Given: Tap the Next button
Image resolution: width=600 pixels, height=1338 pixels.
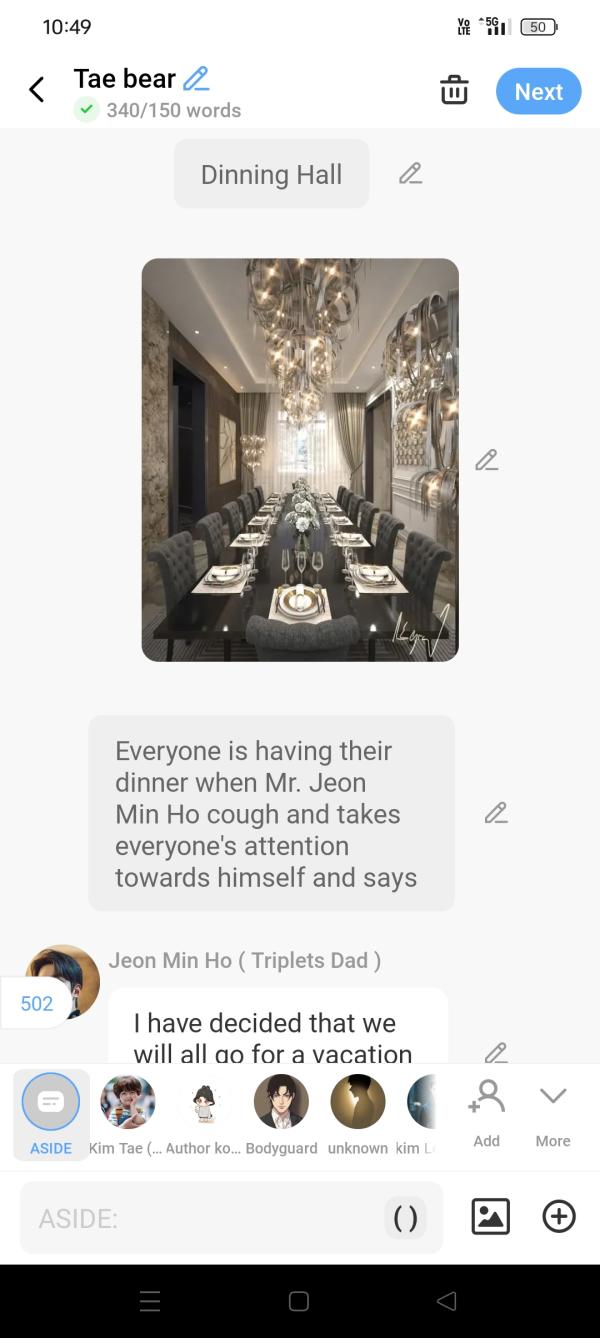Looking at the screenshot, I should pyautogui.click(x=538, y=91).
